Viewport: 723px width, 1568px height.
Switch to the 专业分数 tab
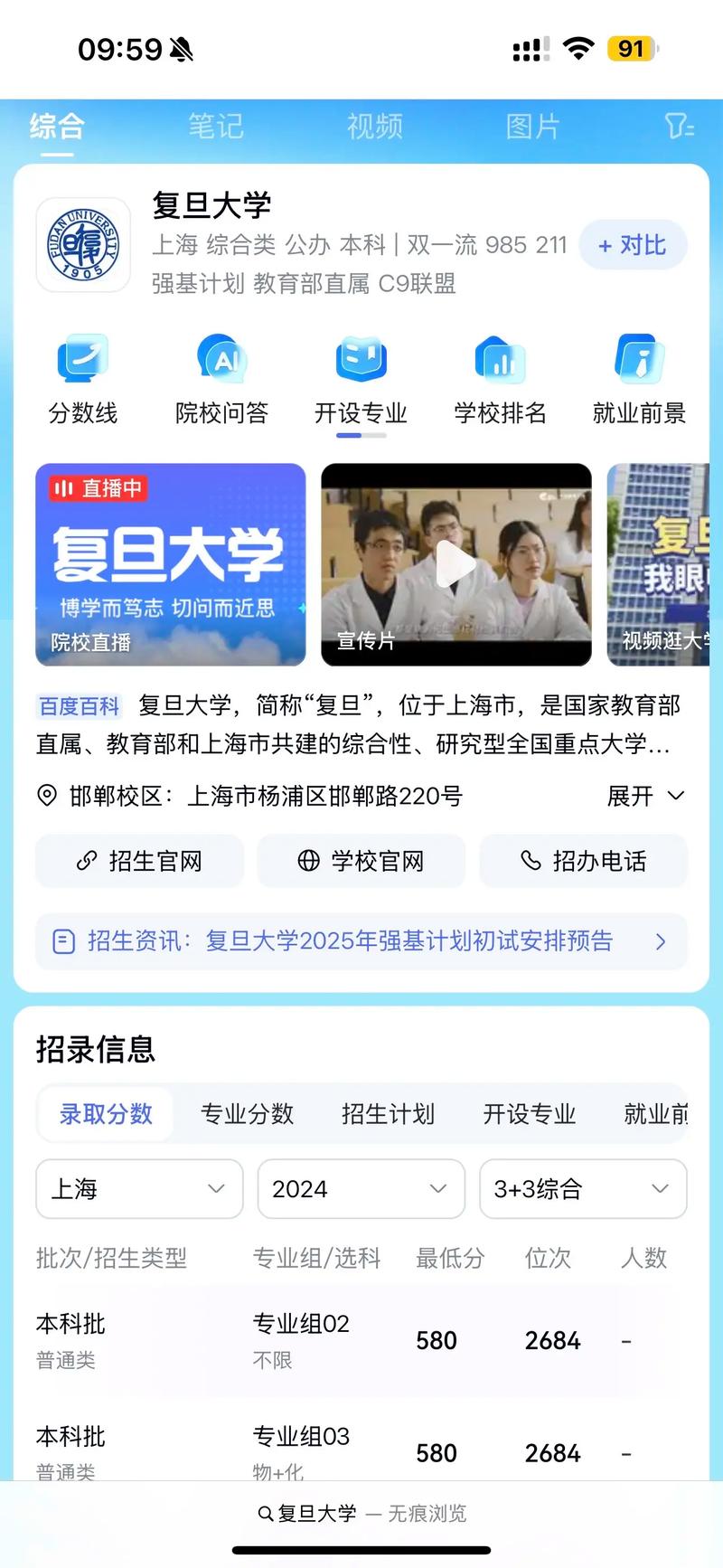(248, 1114)
